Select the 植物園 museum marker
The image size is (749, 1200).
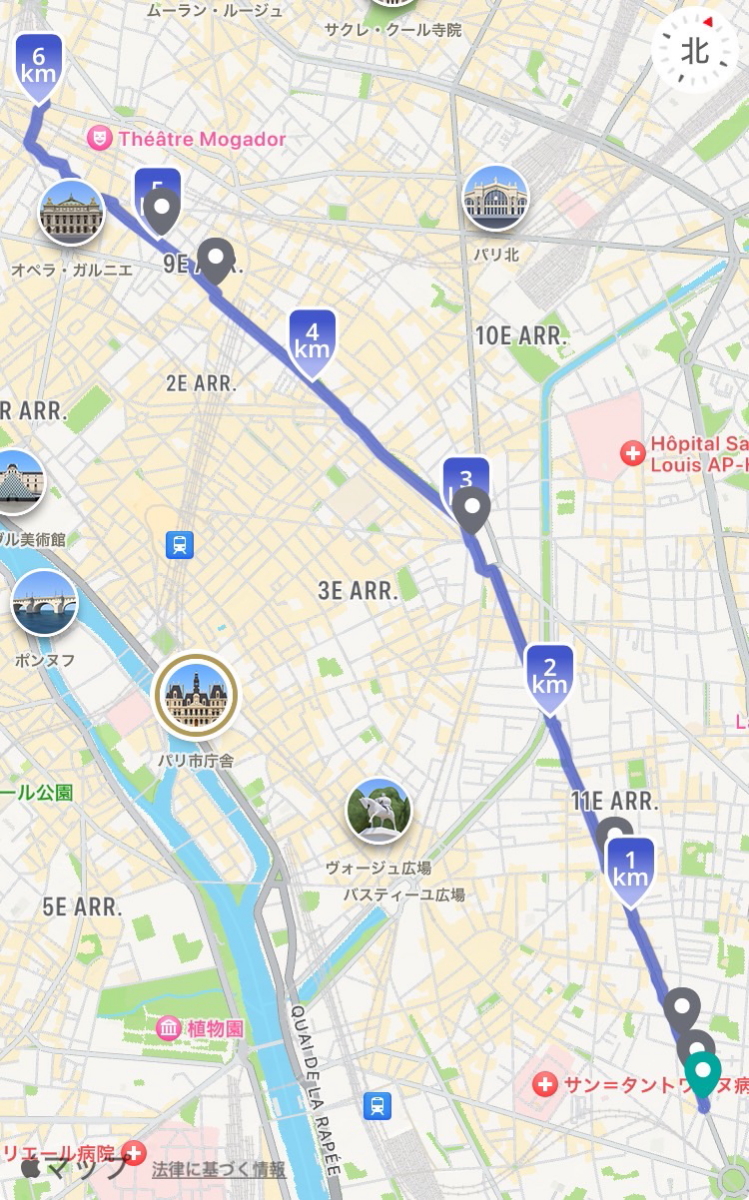(x=168, y=1028)
